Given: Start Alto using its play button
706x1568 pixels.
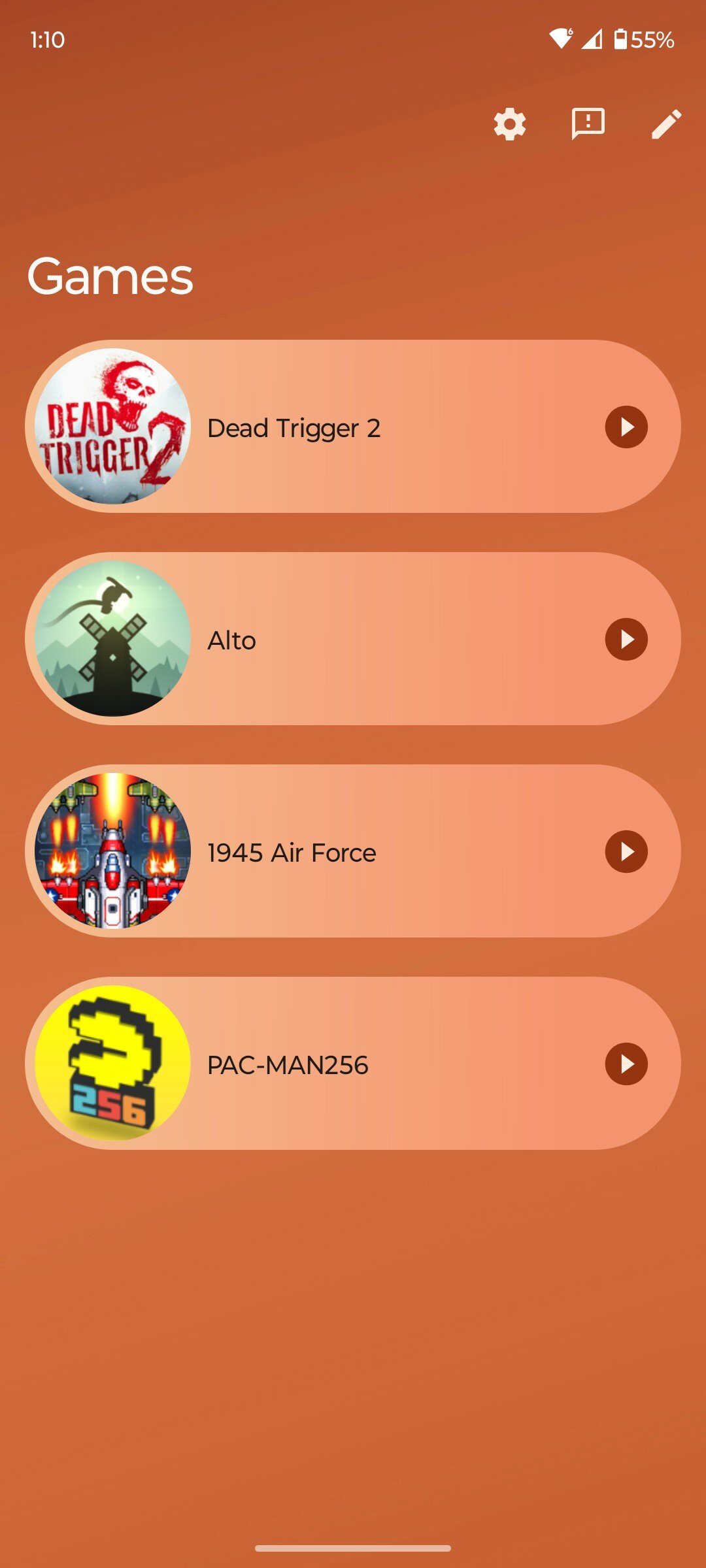Looking at the screenshot, I should [x=626, y=639].
